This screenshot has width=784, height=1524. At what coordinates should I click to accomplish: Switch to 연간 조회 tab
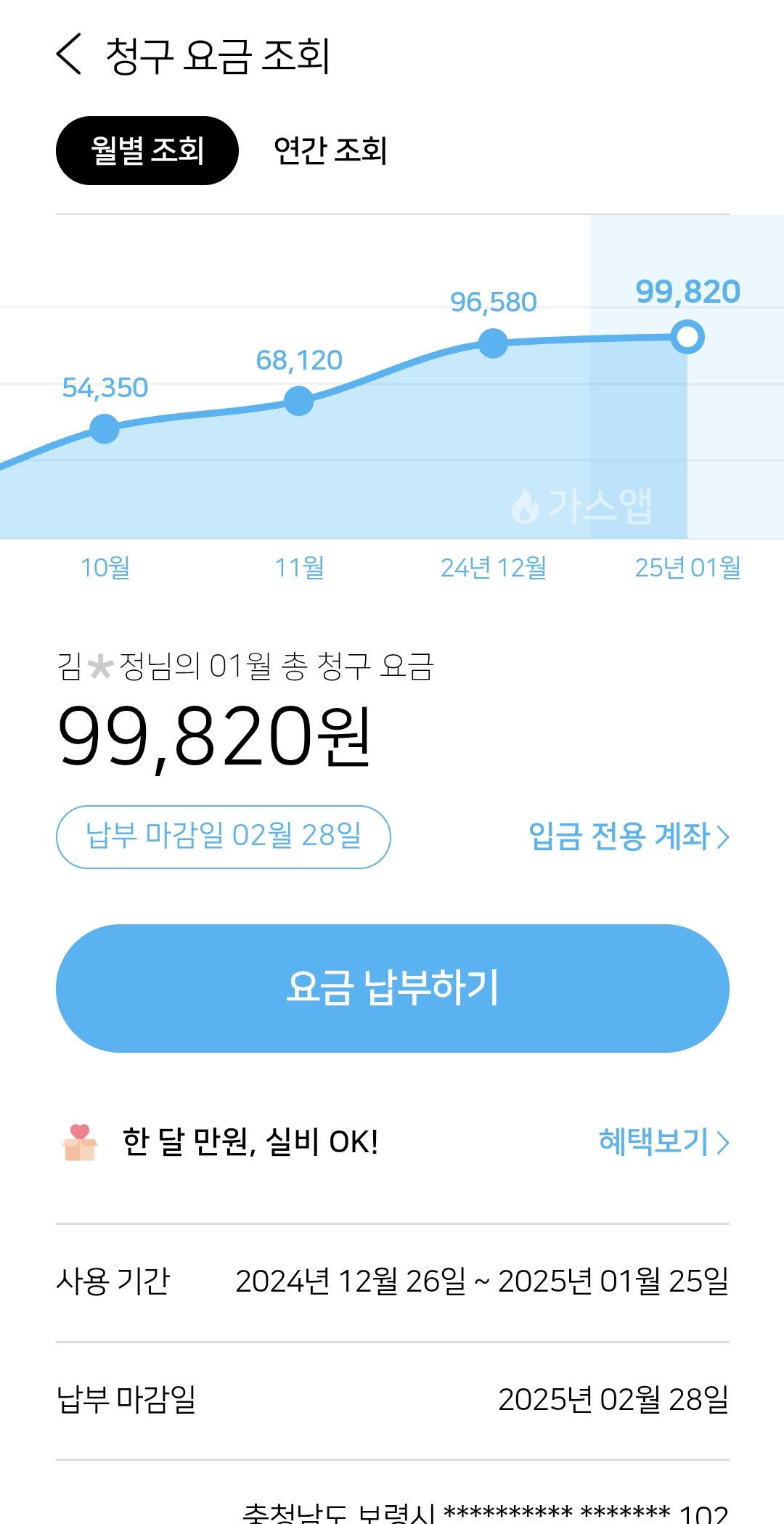(x=330, y=150)
